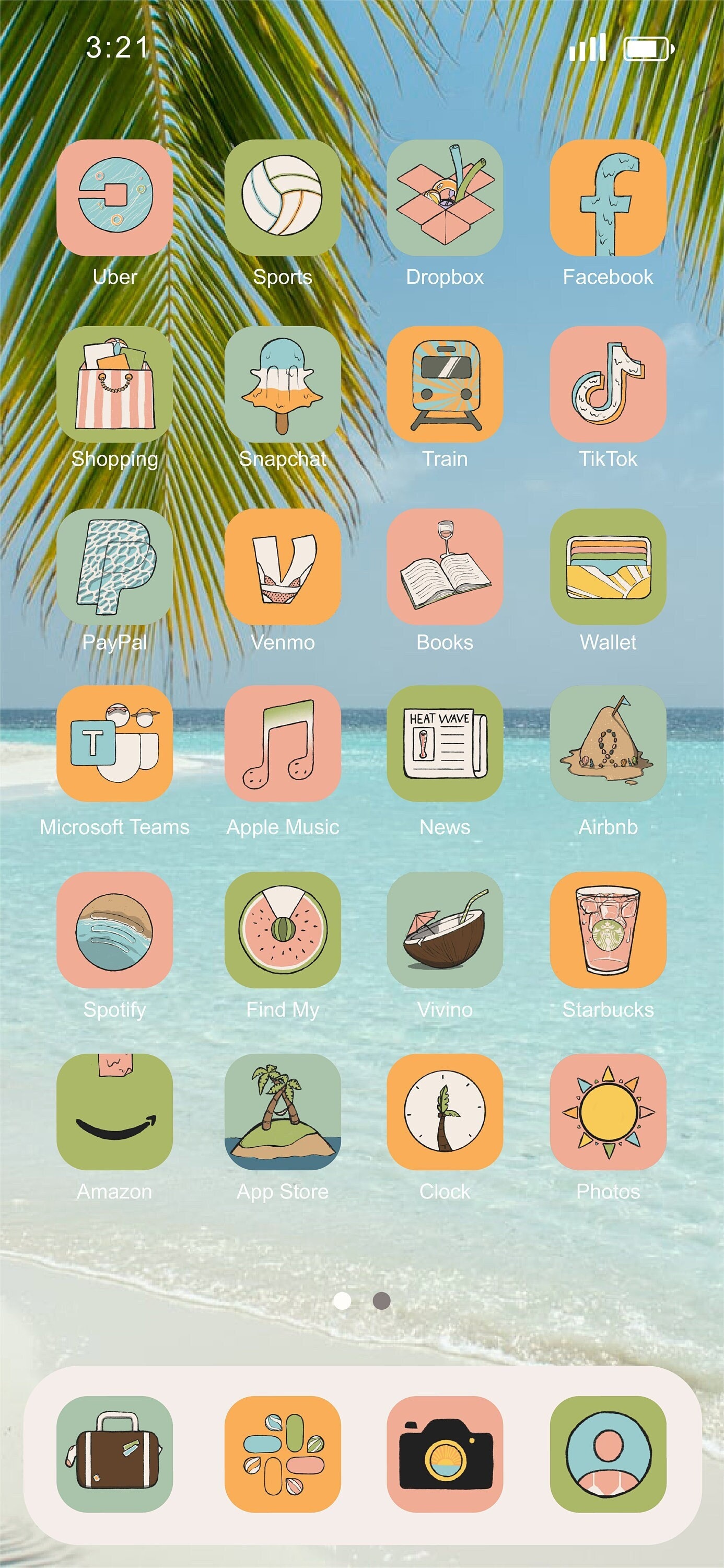Open the Uber app
The image size is (724, 1568).
click(114, 197)
